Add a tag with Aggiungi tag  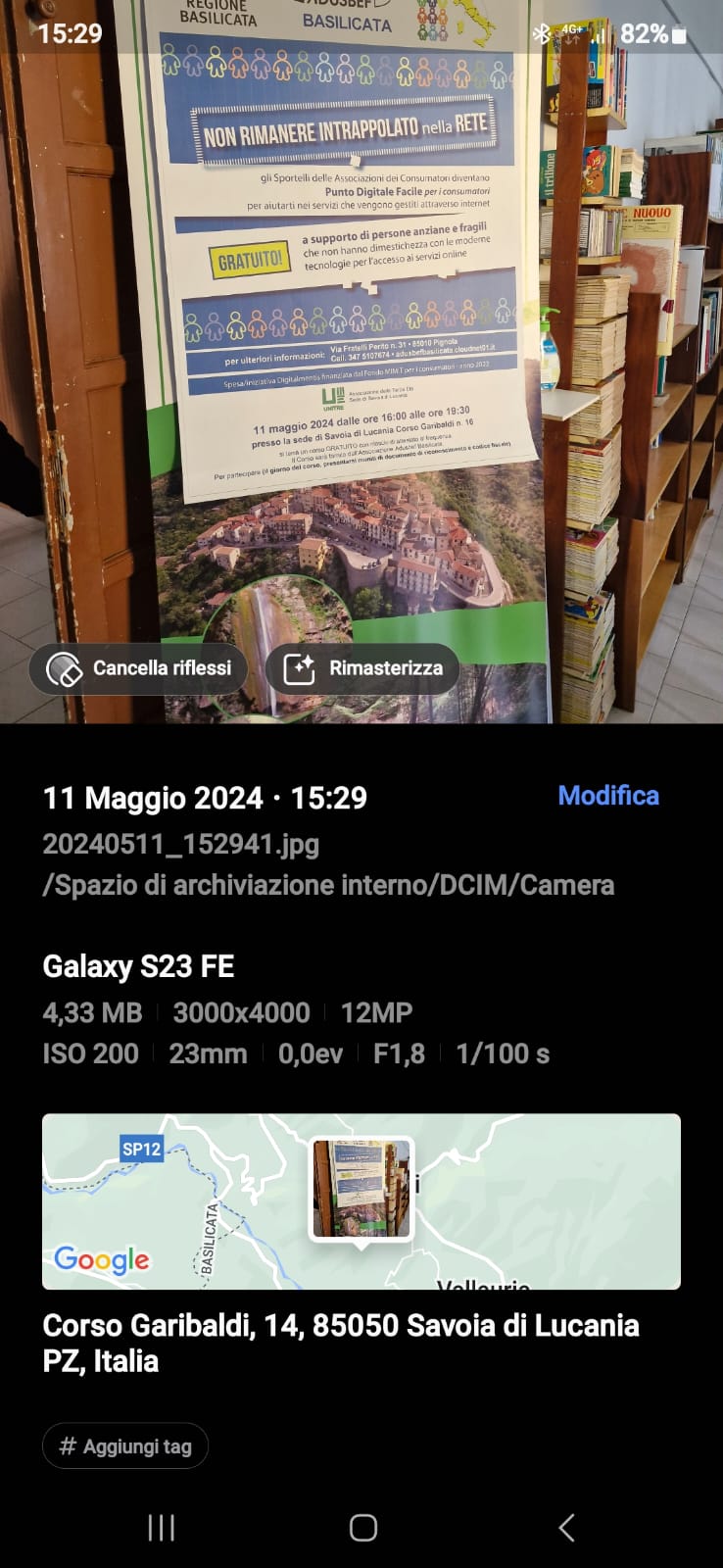[125, 1445]
